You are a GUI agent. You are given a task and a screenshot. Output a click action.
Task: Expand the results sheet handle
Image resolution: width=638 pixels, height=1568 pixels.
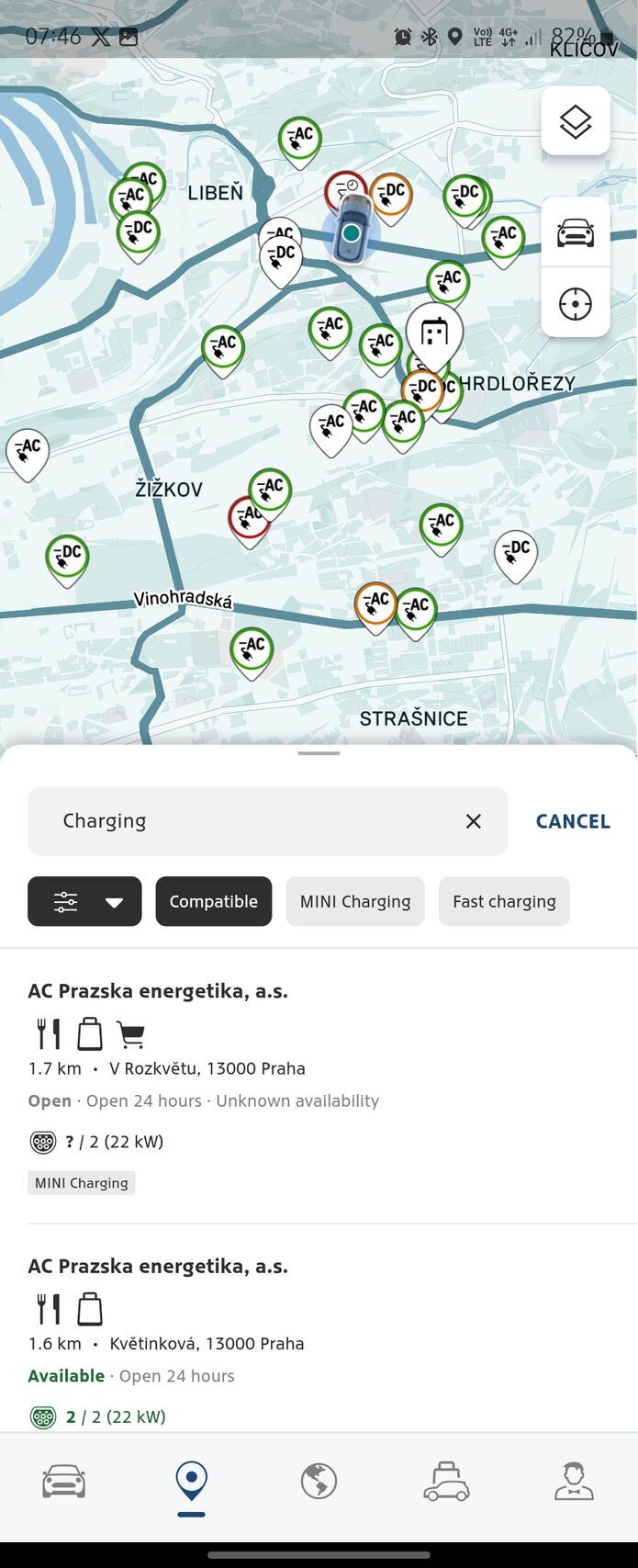(x=319, y=753)
